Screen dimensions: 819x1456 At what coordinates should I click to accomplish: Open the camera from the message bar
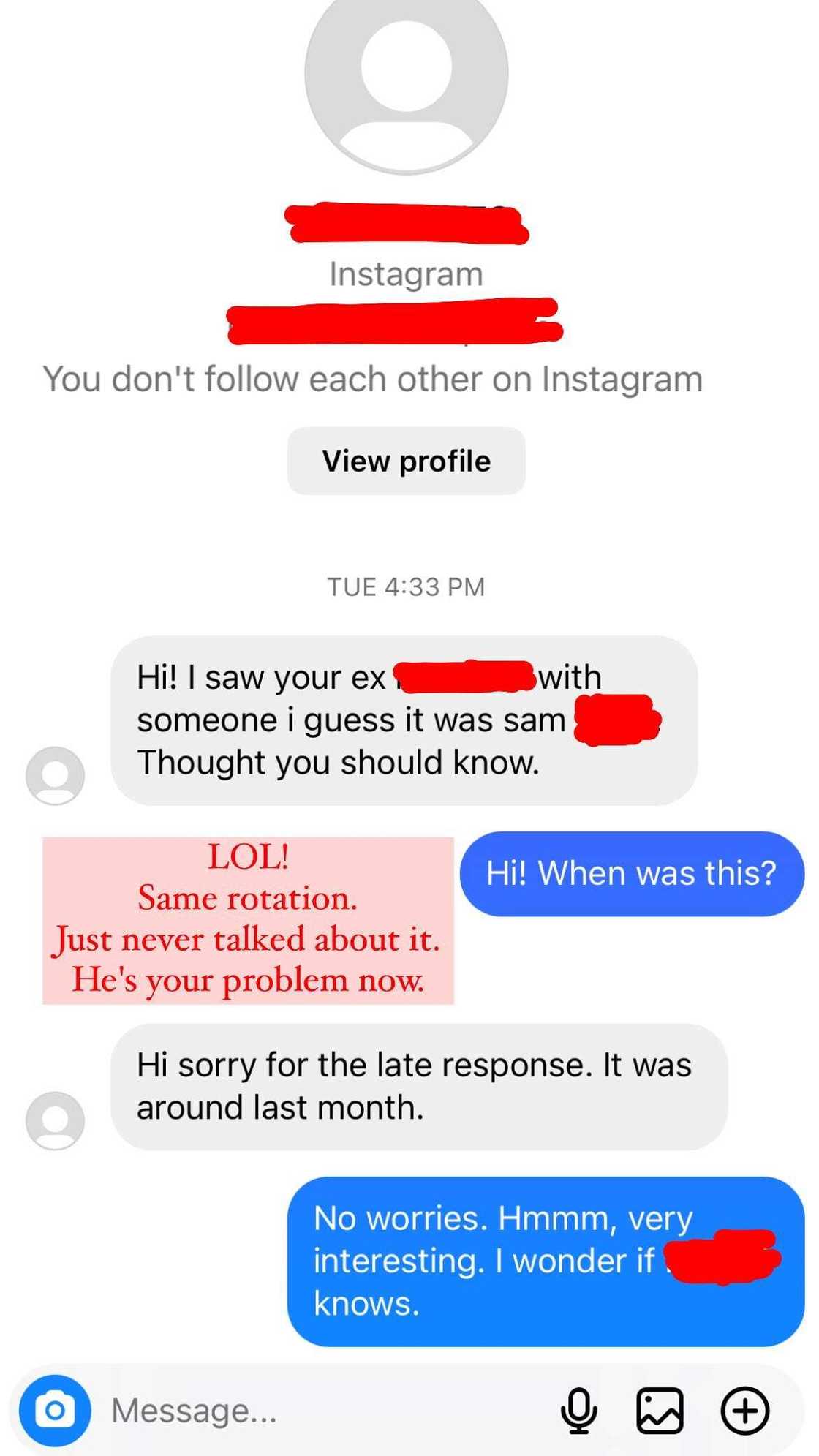point(55,1410)
